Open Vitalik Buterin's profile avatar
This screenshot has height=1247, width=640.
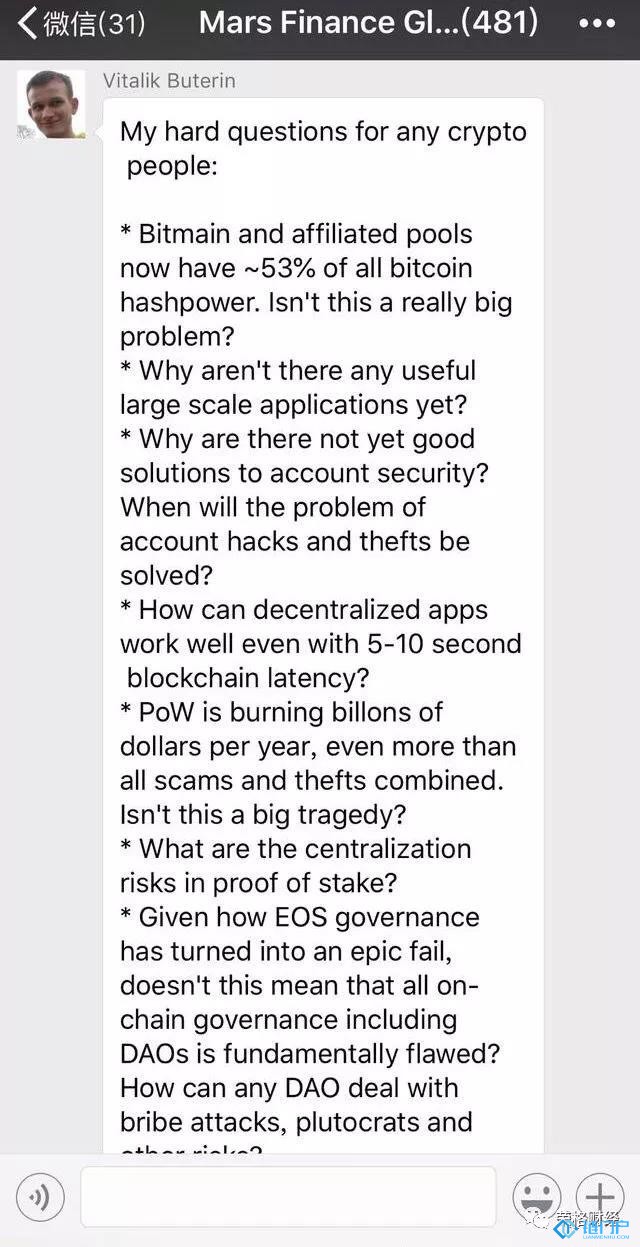[x=50, y=104]
